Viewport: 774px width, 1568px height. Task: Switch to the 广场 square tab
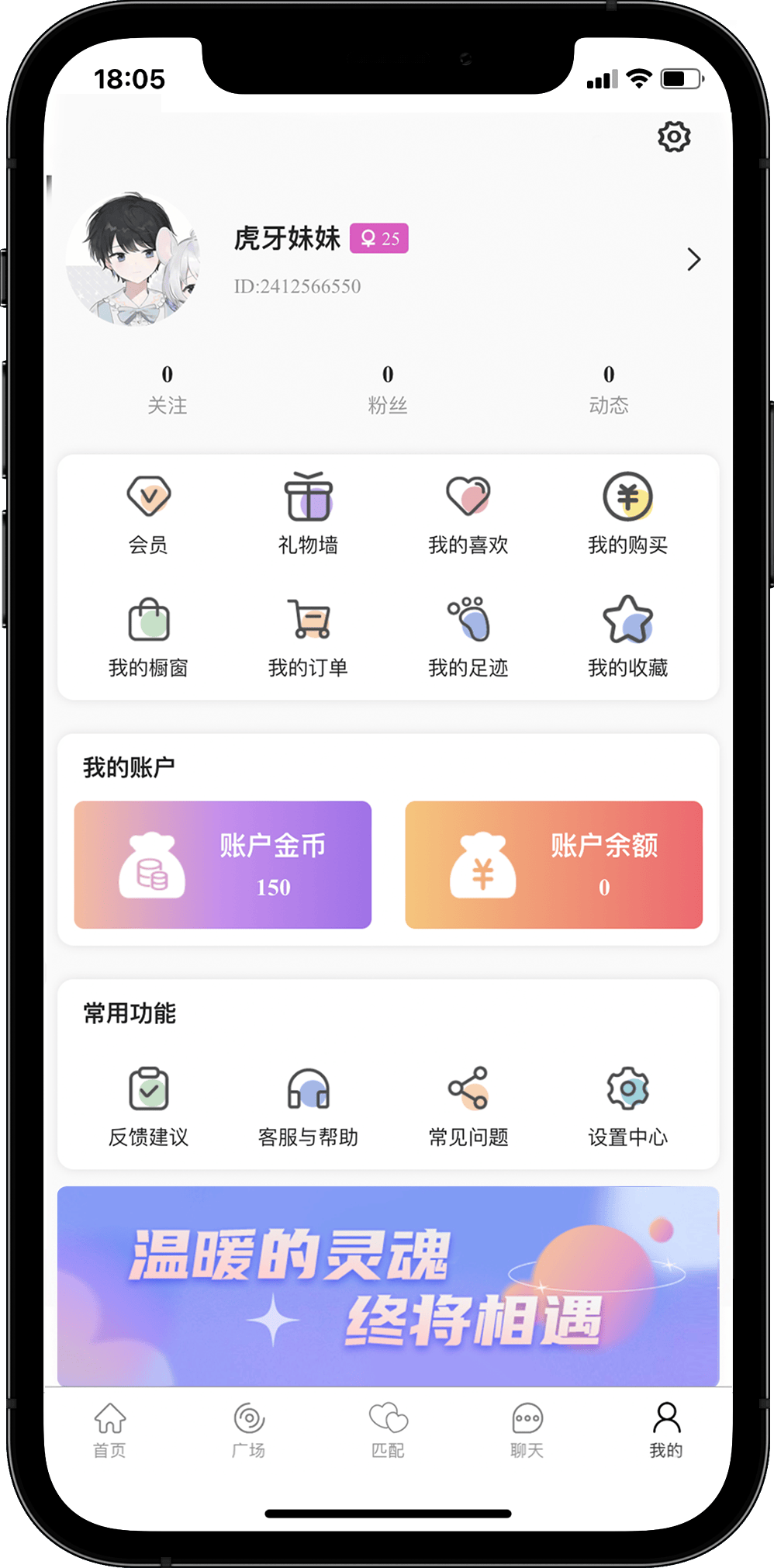click(x=248, y=1429)
